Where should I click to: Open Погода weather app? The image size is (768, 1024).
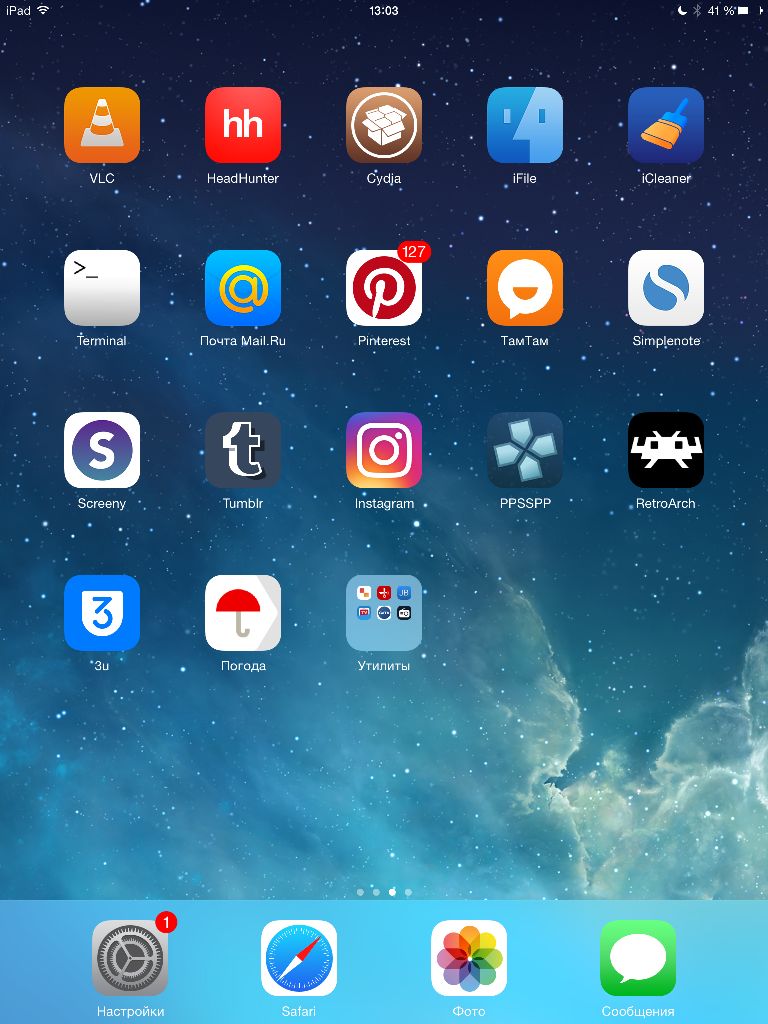[x=243, y=613]
